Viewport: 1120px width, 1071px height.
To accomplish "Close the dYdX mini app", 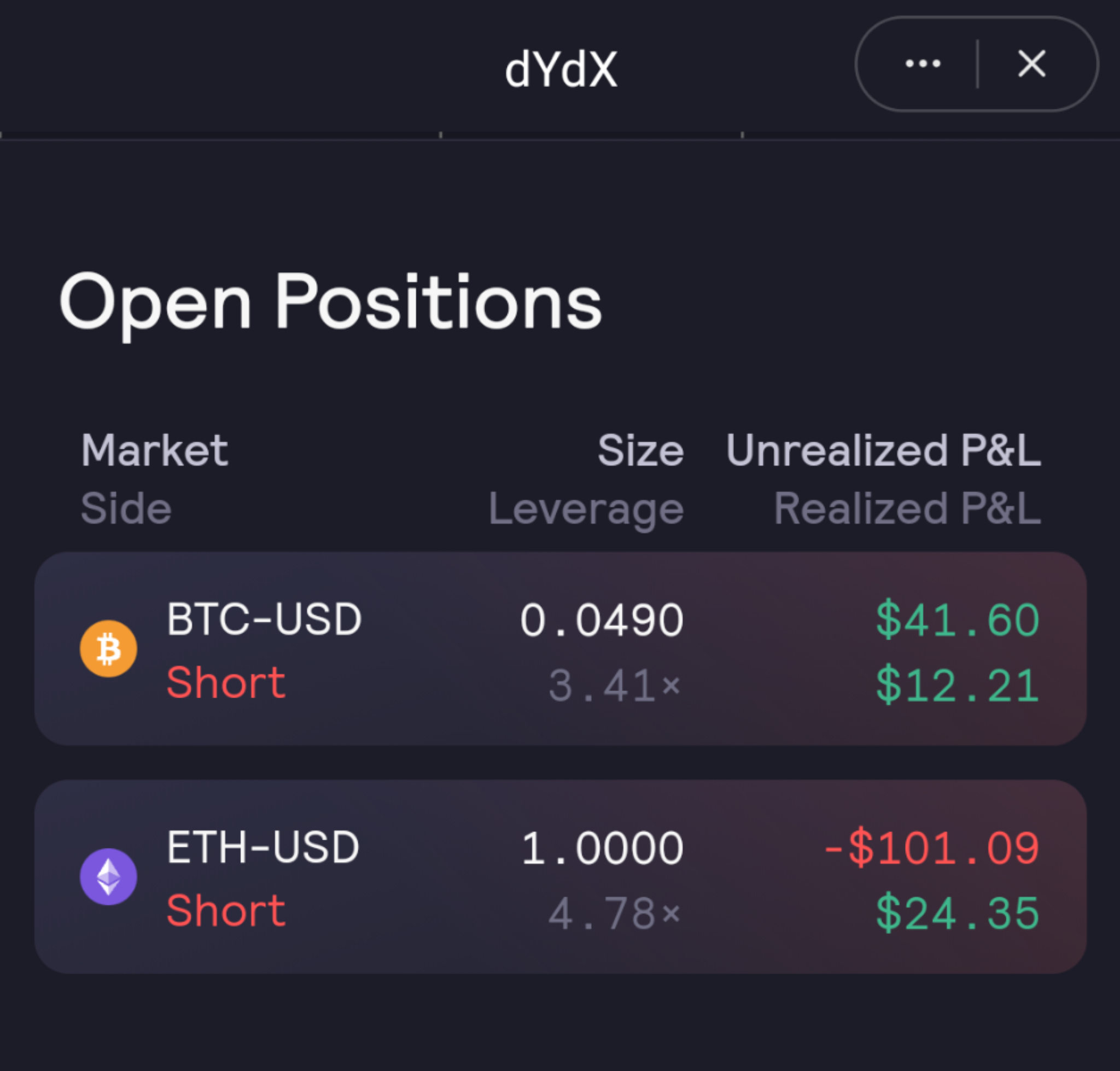I will pos(1031,63).
